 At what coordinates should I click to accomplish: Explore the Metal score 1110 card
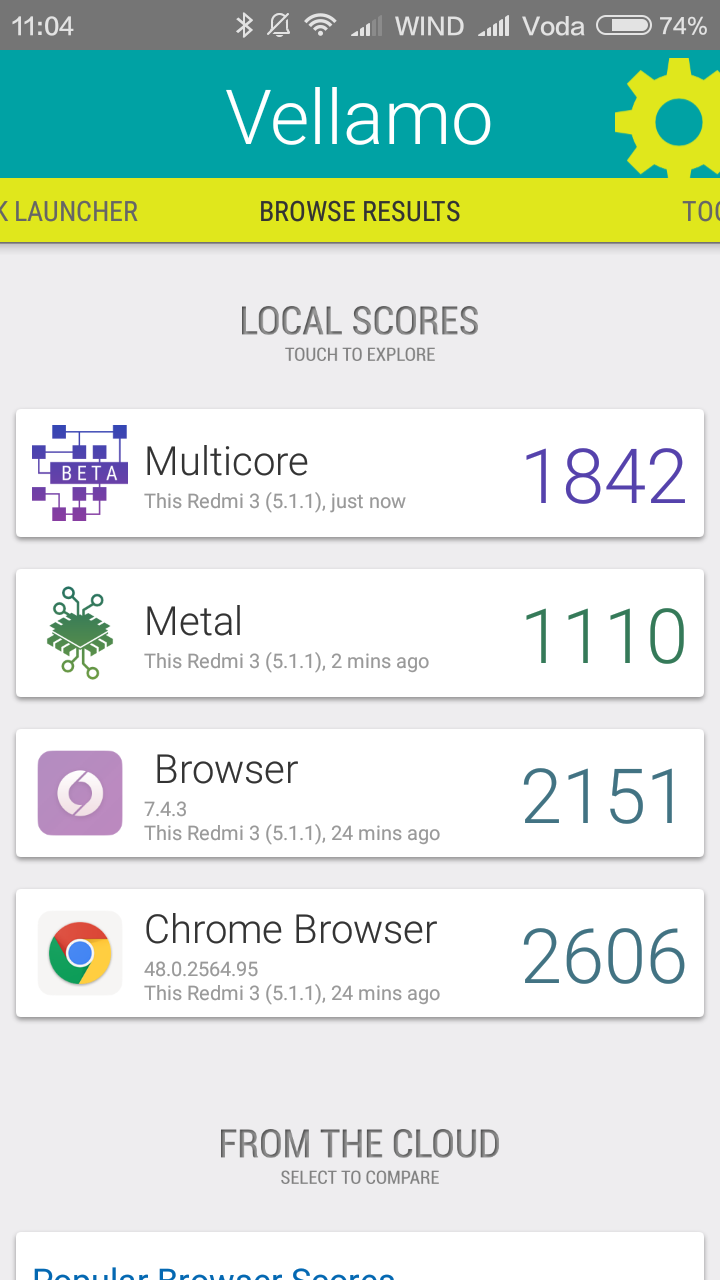point(360,633)
